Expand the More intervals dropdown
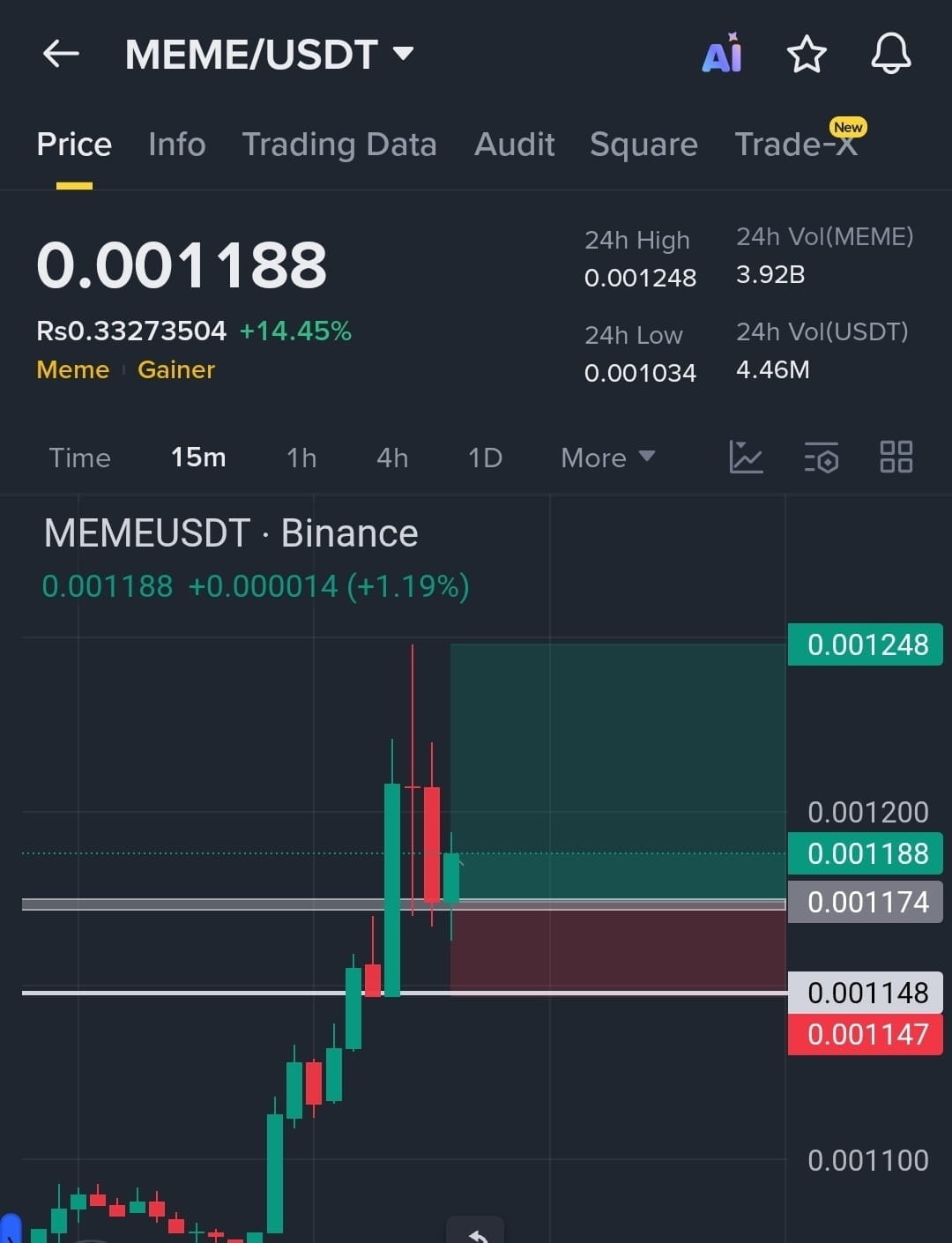 pos(607,458)
